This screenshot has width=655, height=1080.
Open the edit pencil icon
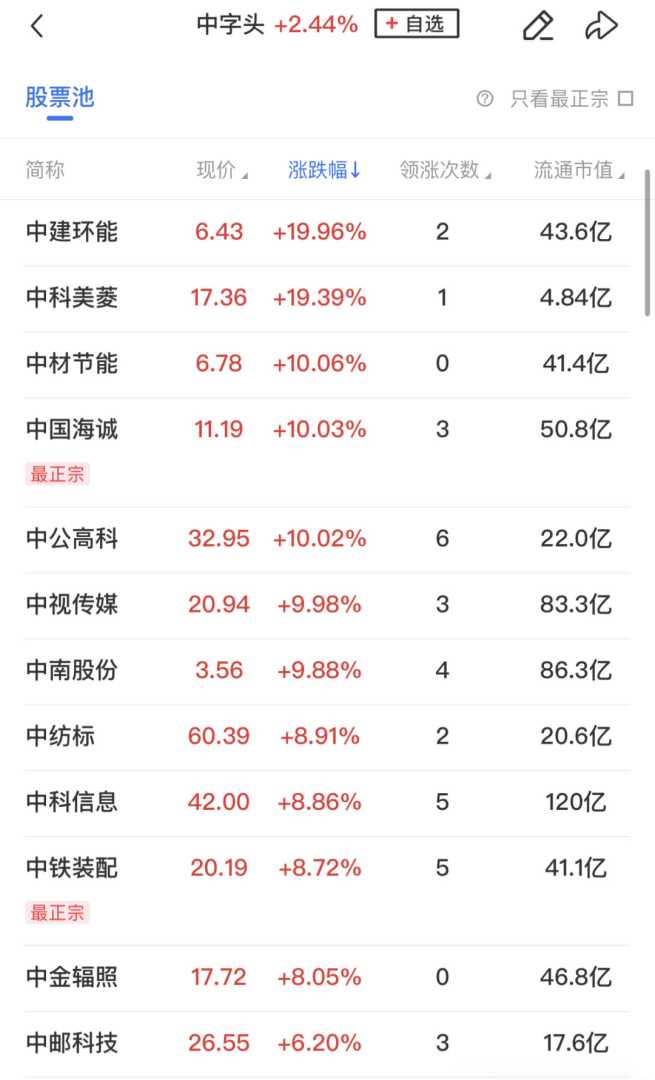538,26
